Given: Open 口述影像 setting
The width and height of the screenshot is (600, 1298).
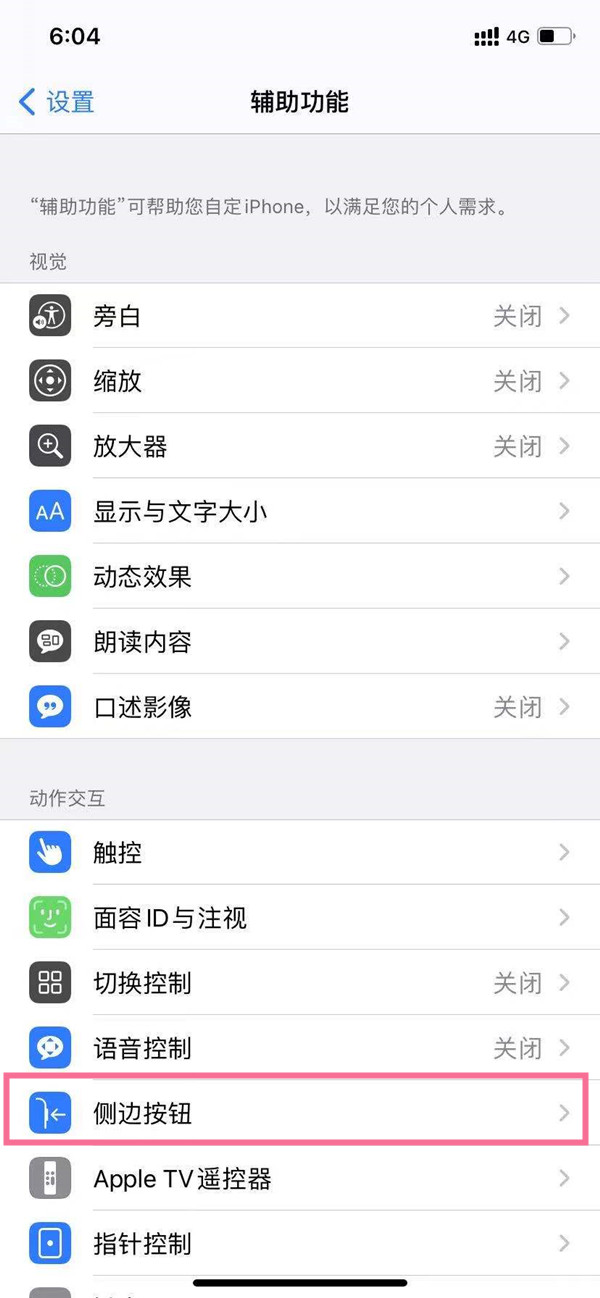Looking at the screenshot, I should pyautogui.click(x=300, y=707).
